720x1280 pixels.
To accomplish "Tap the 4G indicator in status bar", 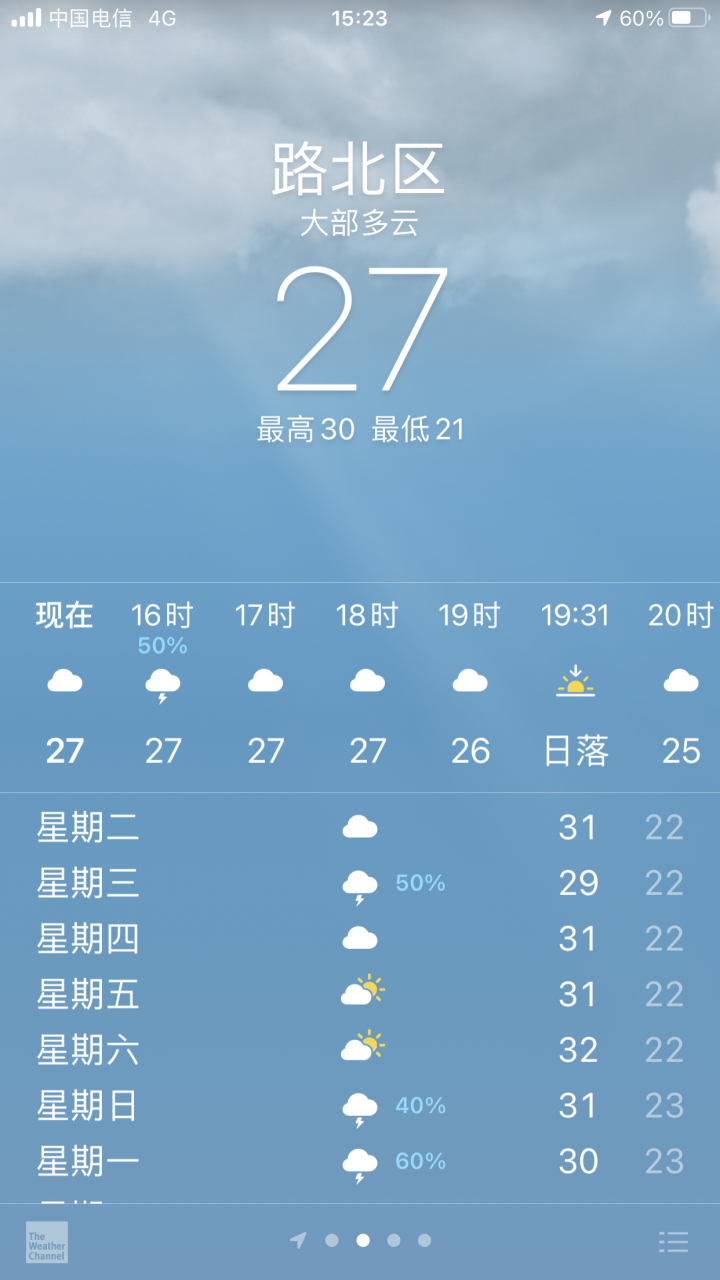I will coord(163,16).
